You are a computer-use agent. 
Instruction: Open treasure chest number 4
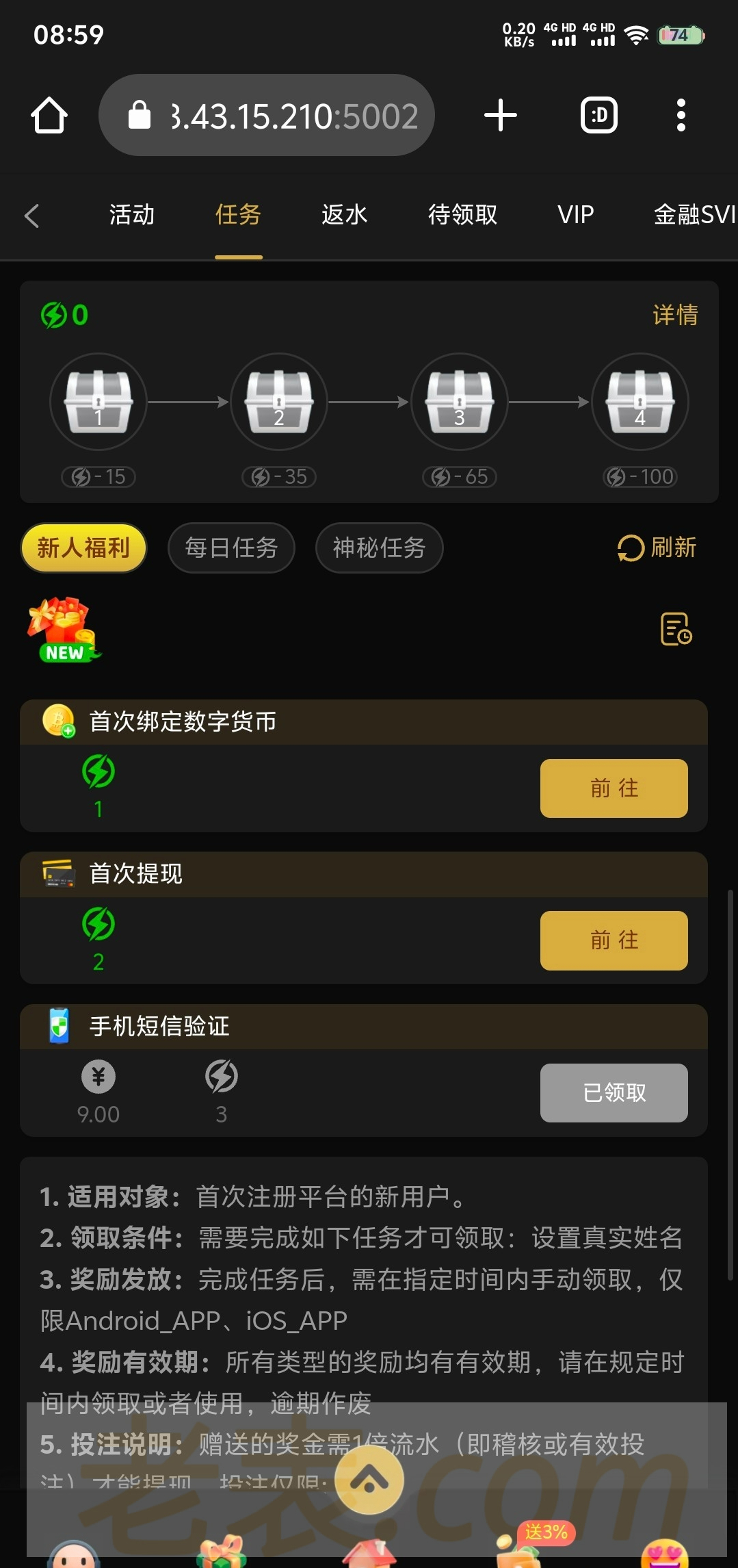point(640,402)
